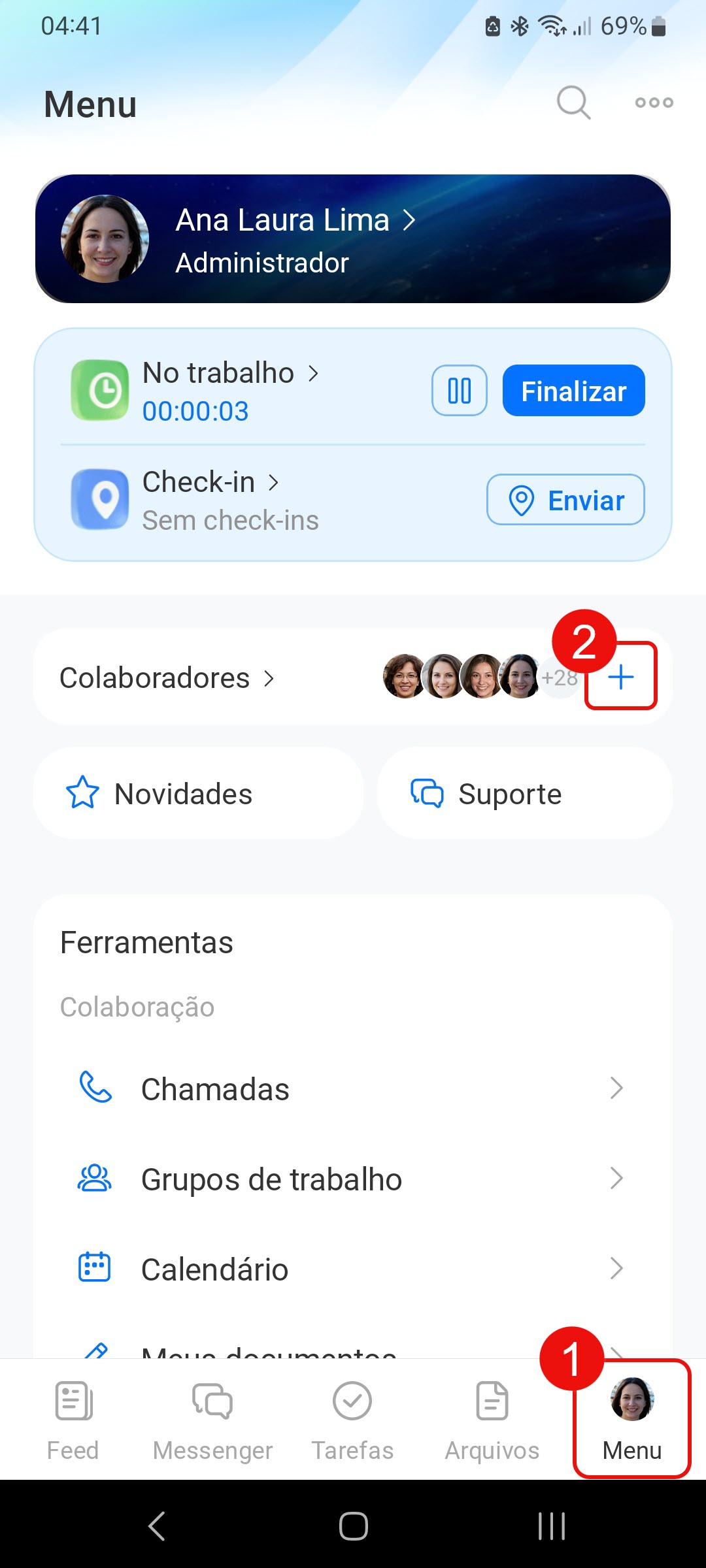706x1568 pixels.
Task: Open the three-dot overflow menu
Action: click(x=654, y=103)
